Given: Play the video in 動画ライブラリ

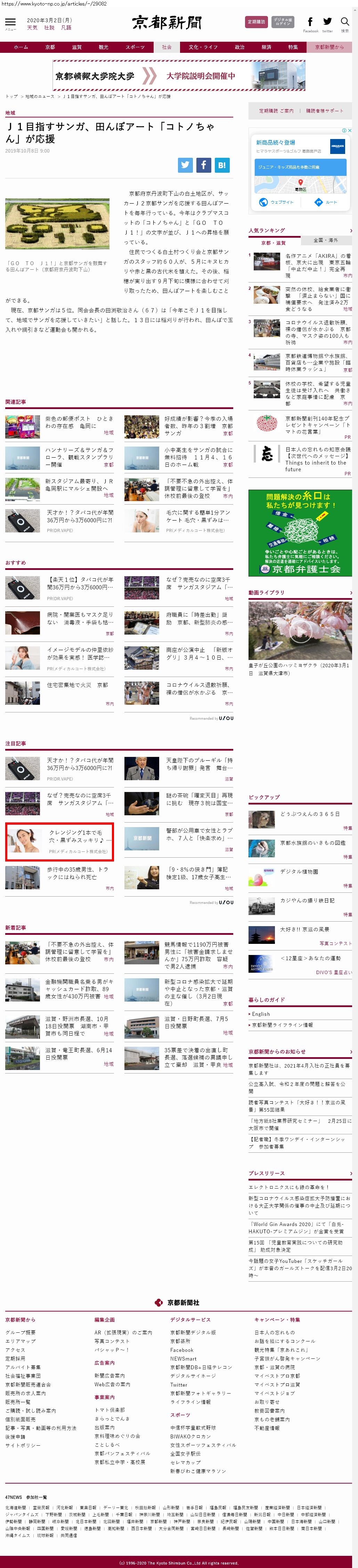Looking at the screenshot, I should (300, 633).
